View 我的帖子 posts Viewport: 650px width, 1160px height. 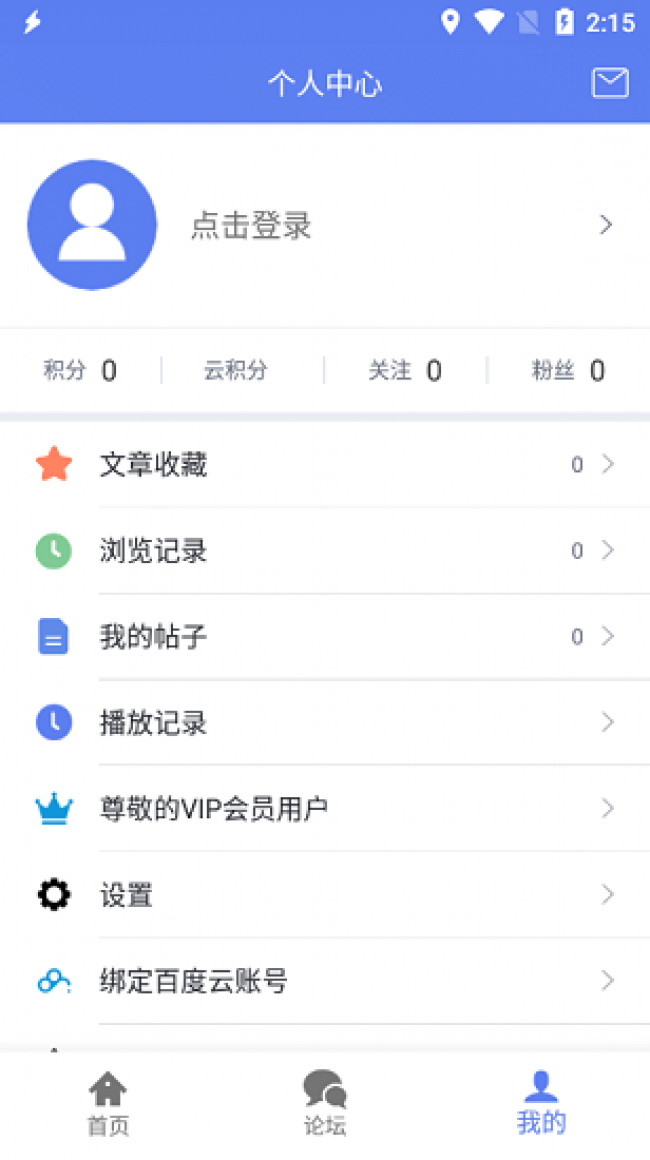coord(325,636)
